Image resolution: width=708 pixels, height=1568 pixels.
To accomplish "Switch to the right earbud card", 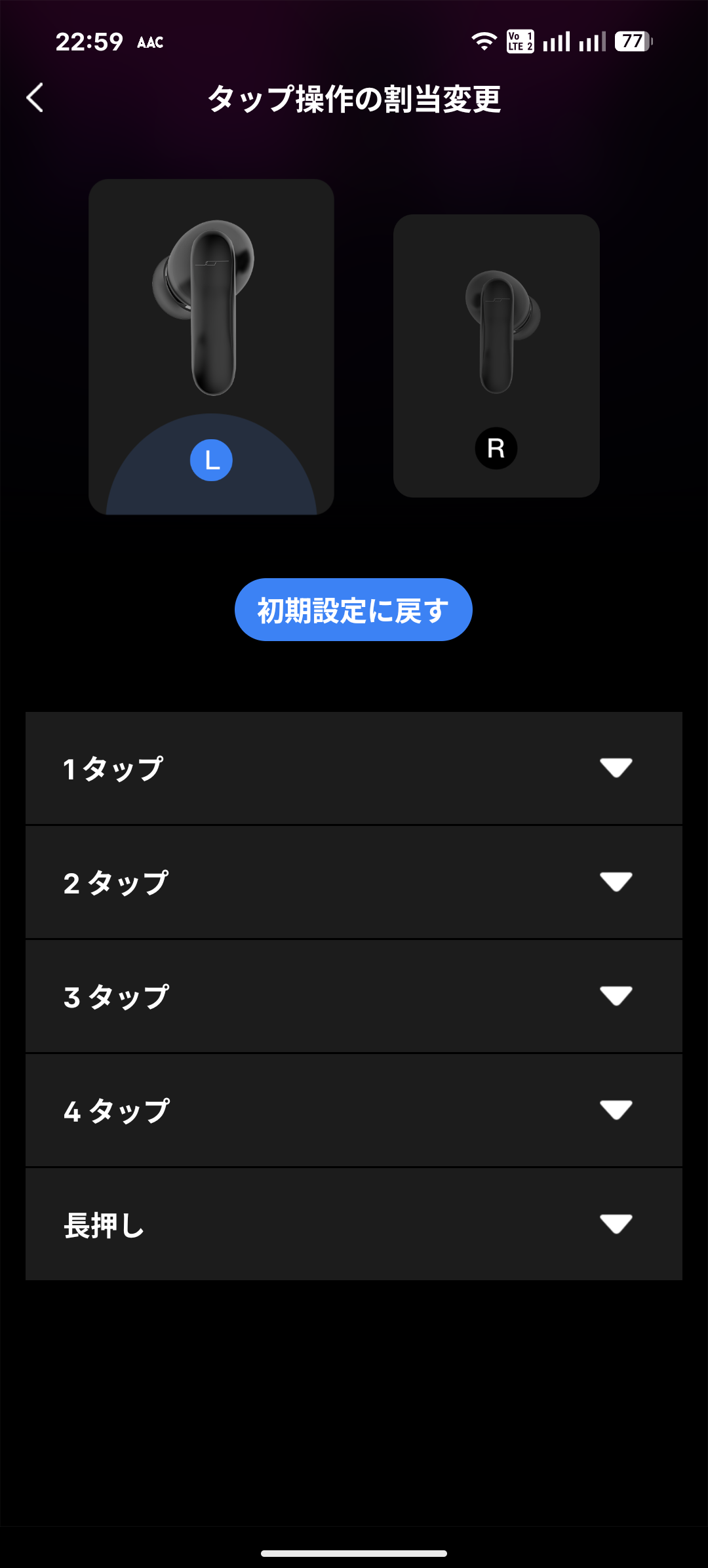I will pyautogui.click(x=496, y=356).
